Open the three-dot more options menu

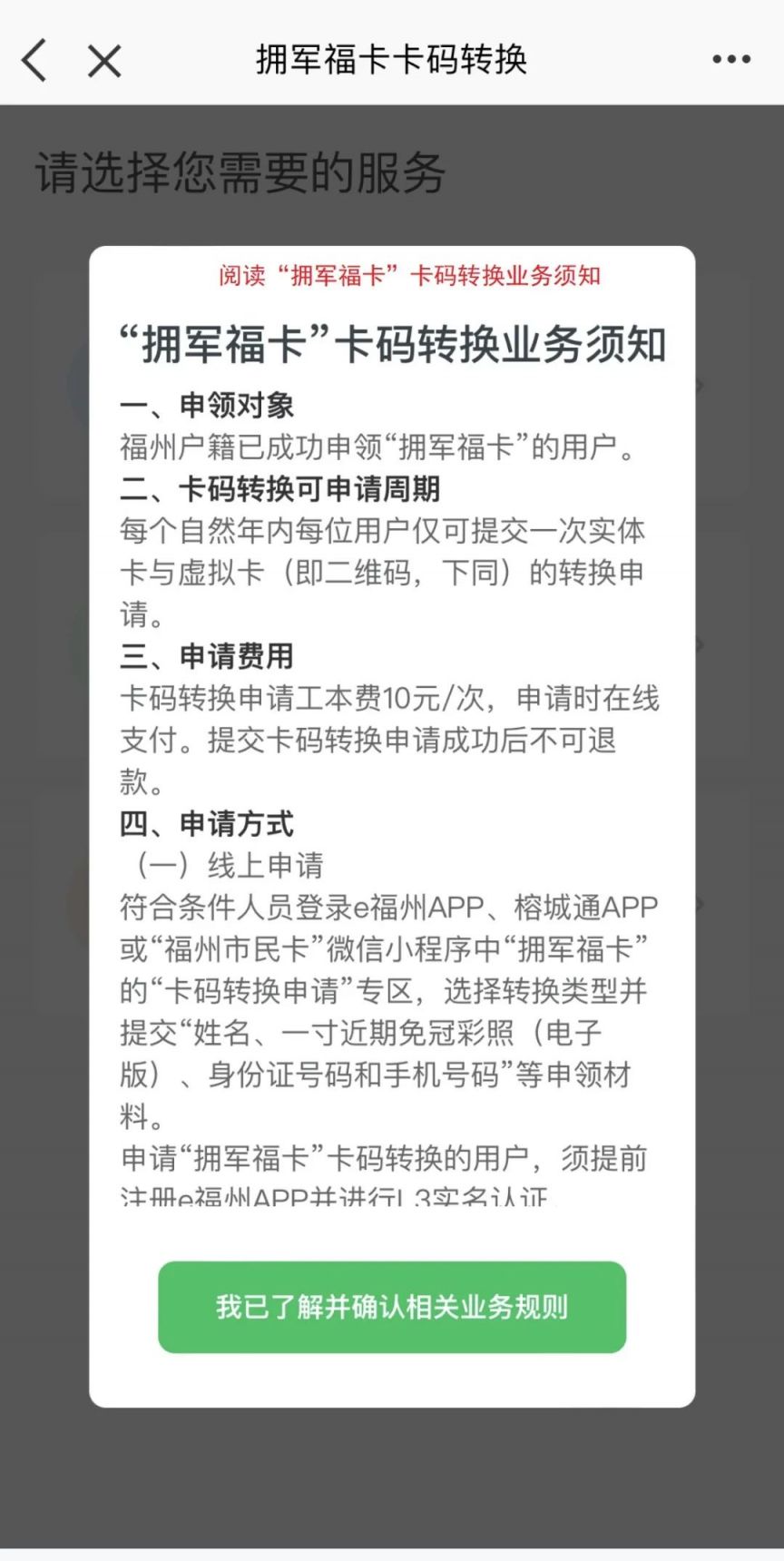[730, 60]
